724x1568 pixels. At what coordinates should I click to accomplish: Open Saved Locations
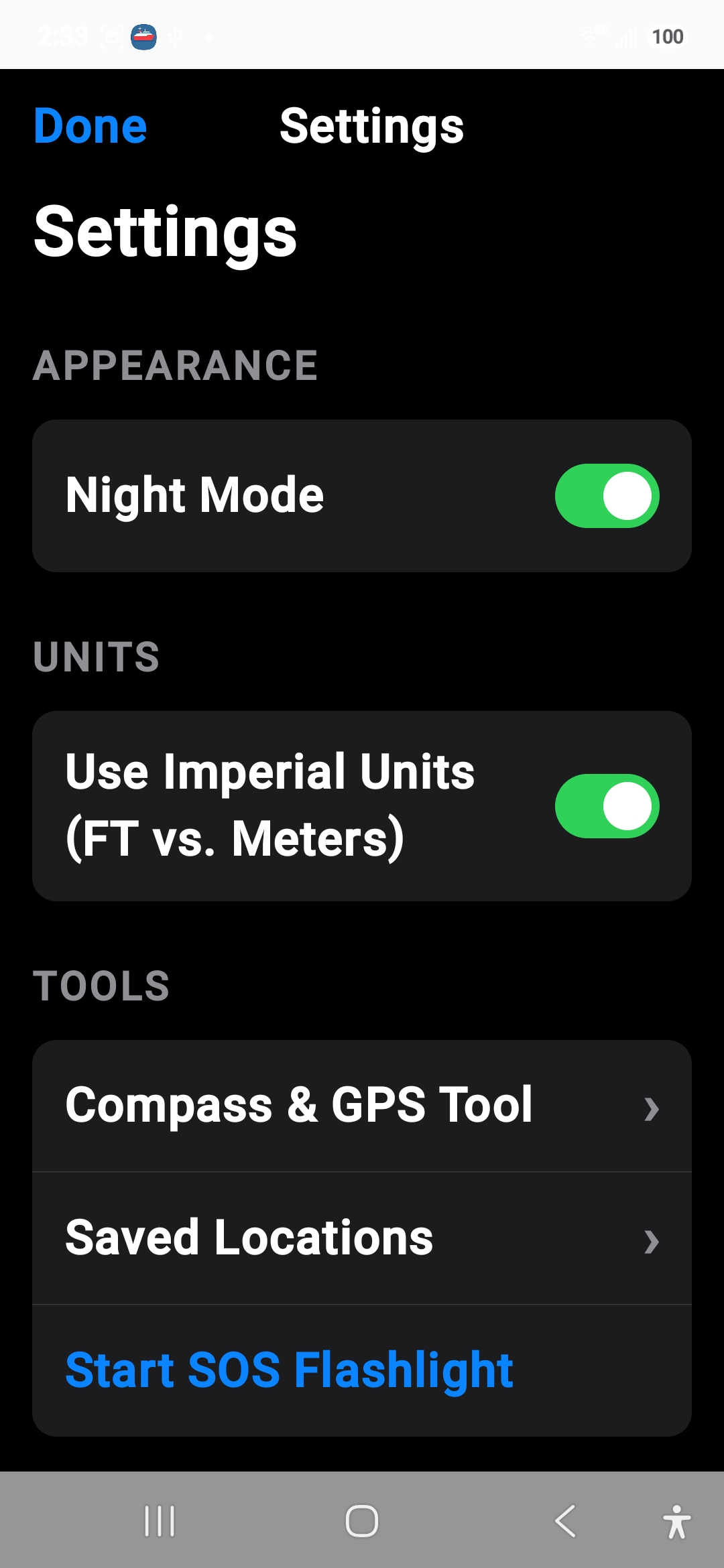(x=362, y=1238)
